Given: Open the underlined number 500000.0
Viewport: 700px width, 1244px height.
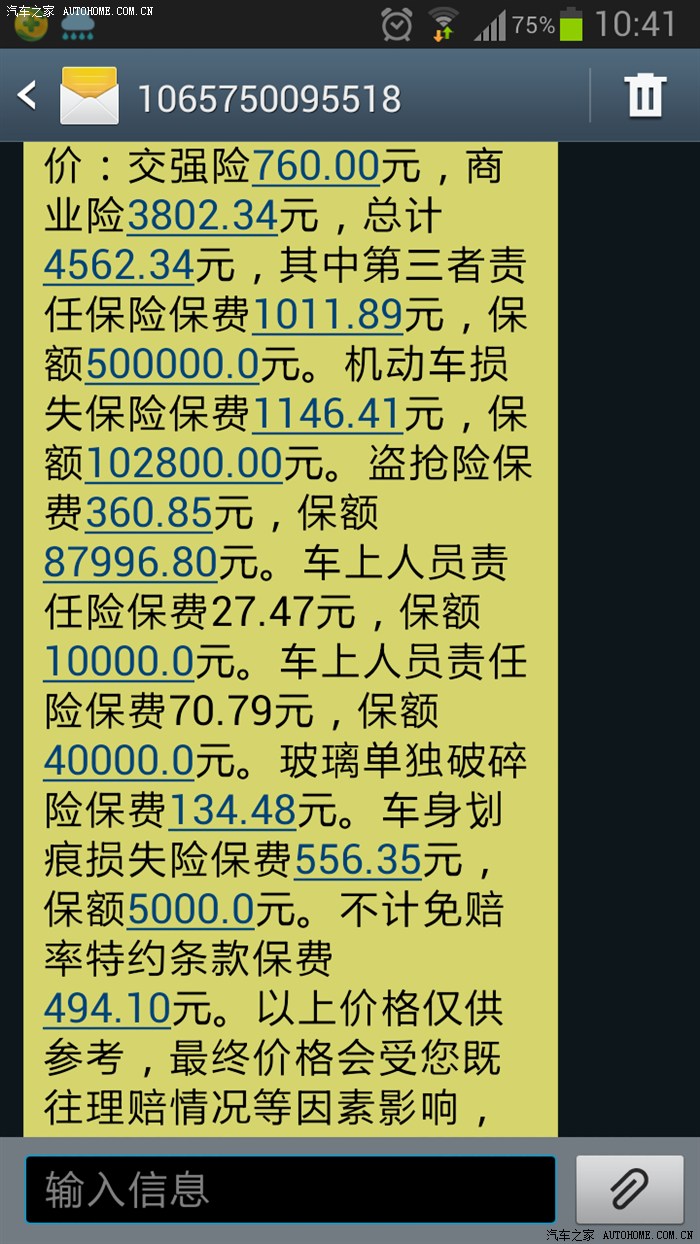Looking at the screenshot, I should tap(173, 365).
